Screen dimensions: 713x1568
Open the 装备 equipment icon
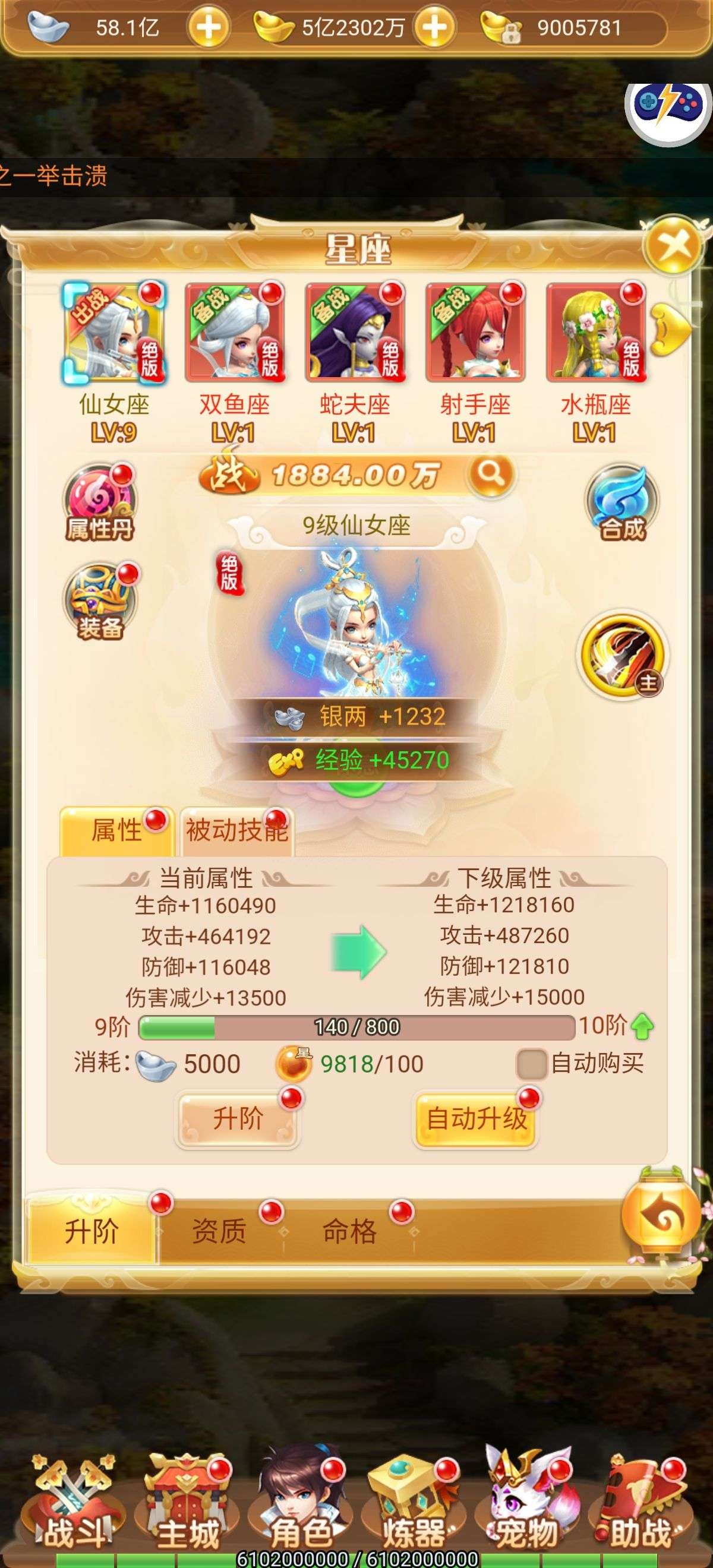(x=100, y=602)
